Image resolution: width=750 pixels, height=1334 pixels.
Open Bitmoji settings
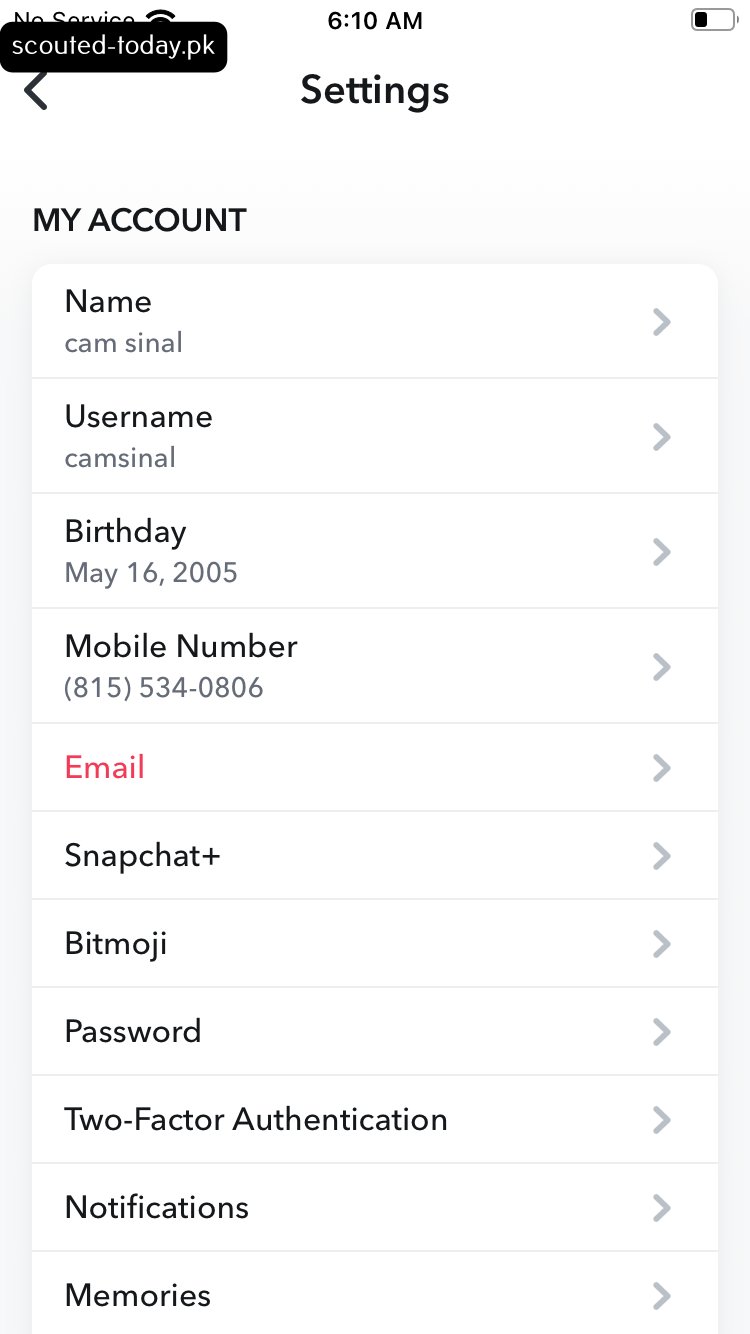coord(374,943)
